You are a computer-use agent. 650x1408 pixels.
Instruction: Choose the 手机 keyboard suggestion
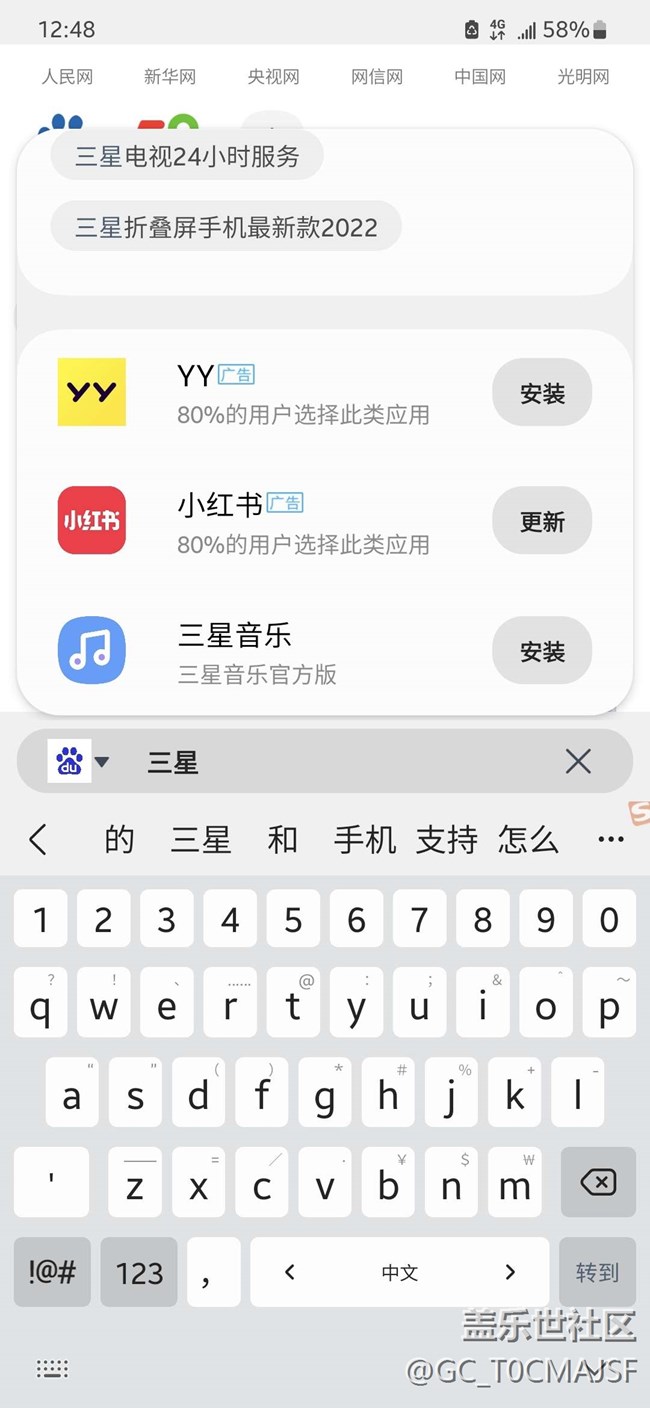365,840
